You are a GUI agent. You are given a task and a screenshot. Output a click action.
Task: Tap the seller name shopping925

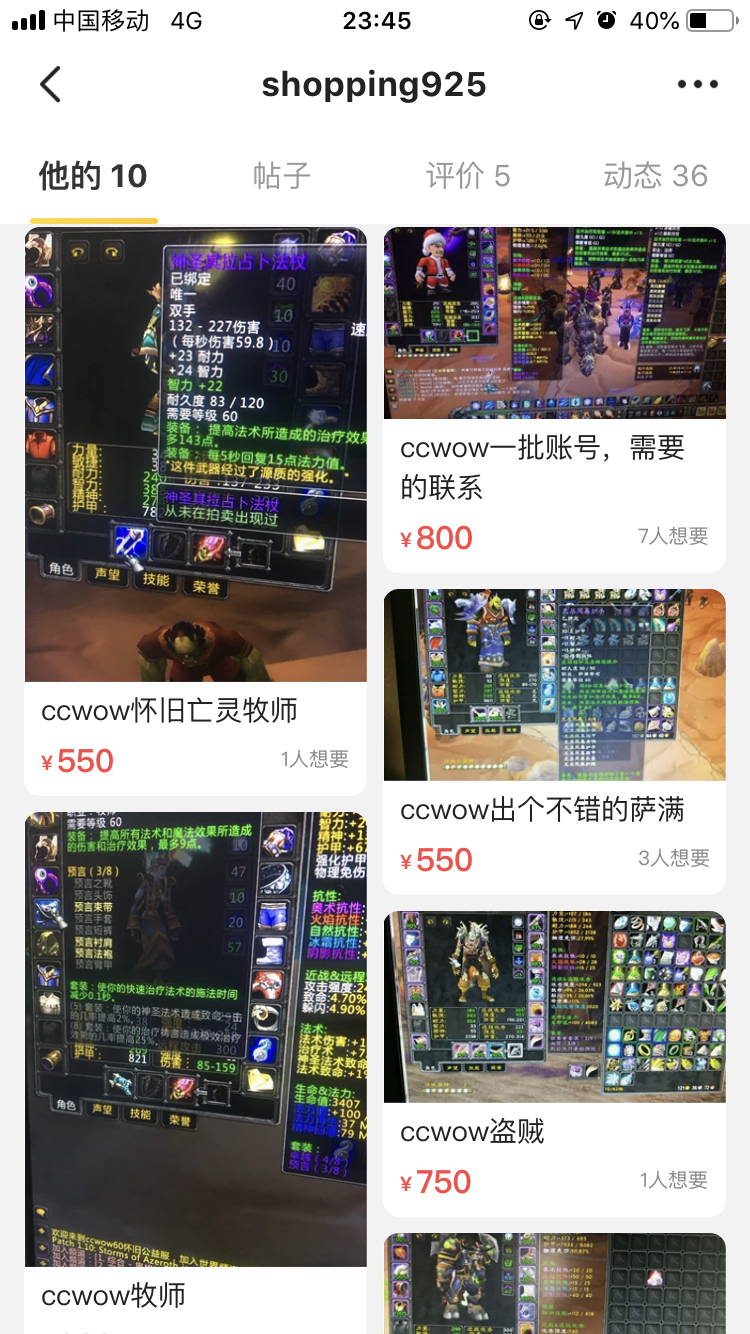[374, 84]
